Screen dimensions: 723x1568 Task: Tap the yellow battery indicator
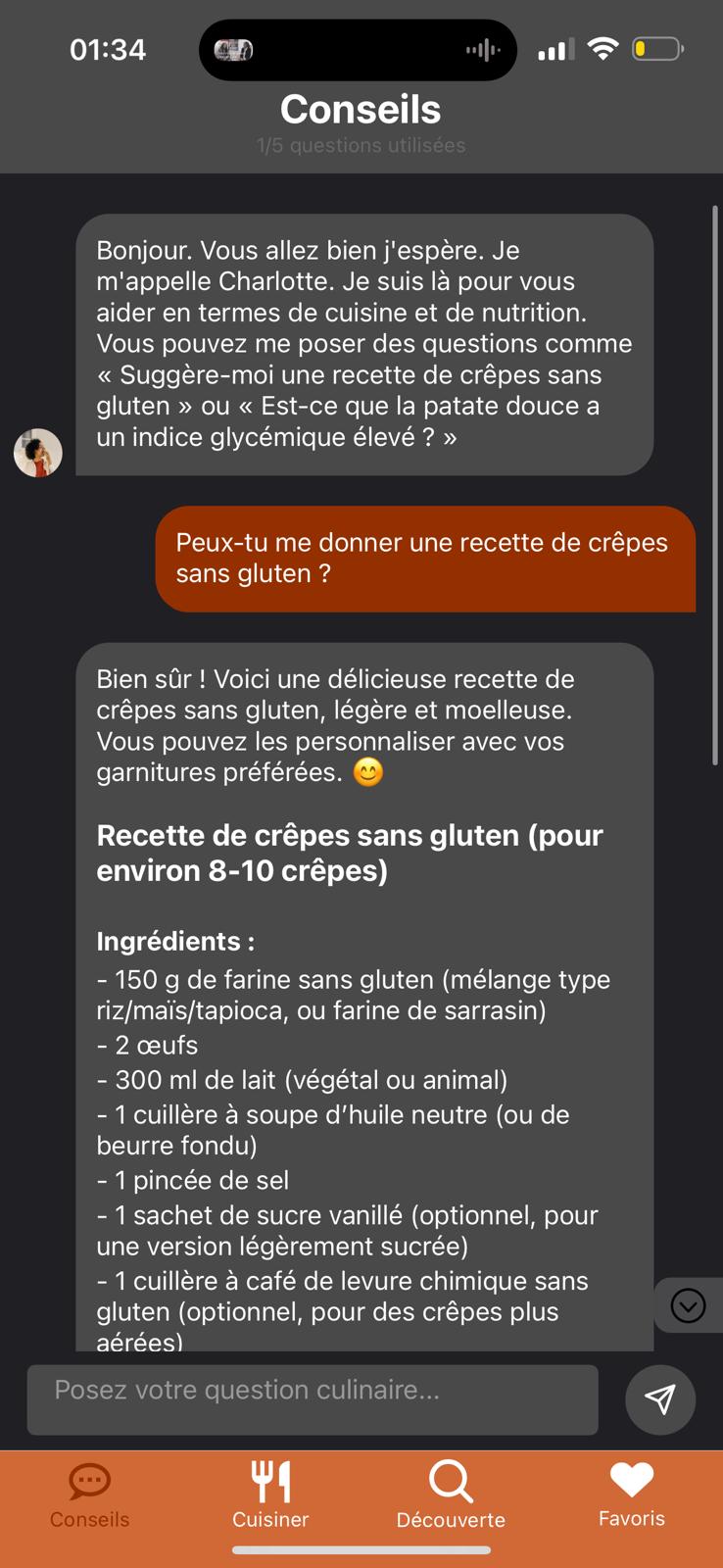pos(654,49)
